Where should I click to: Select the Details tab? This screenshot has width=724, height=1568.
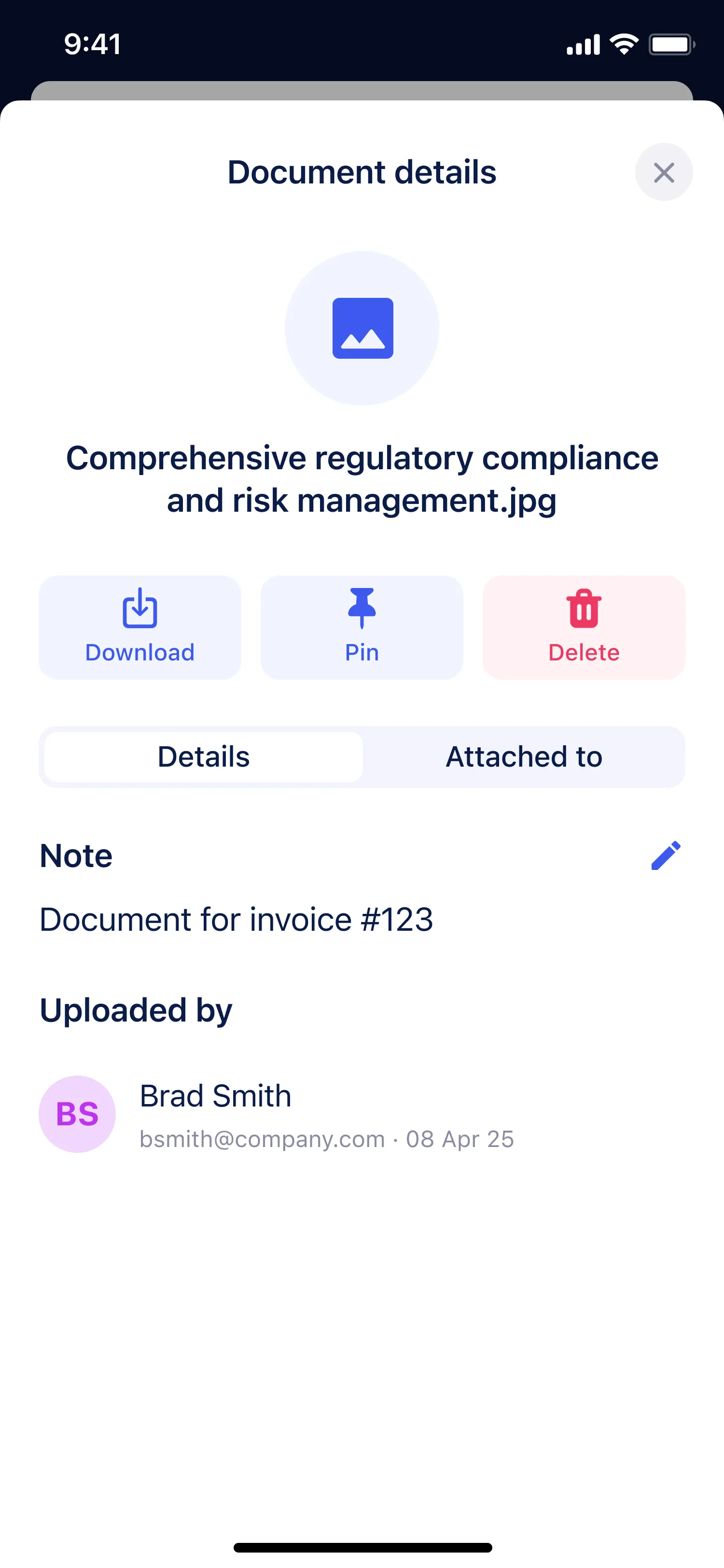pyautogui.click(x=204, y=756)
